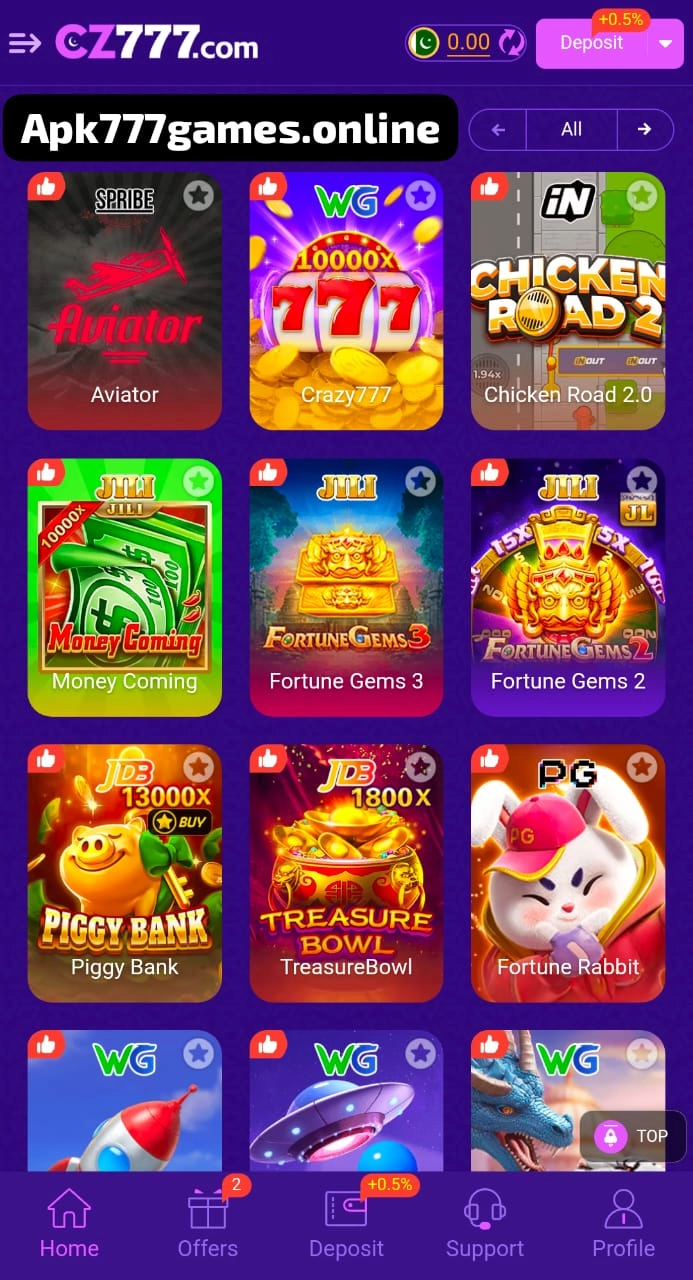This screenshot has height=1280, width=693.
Task: Open Fortune Rabbit
Action: 568,873
